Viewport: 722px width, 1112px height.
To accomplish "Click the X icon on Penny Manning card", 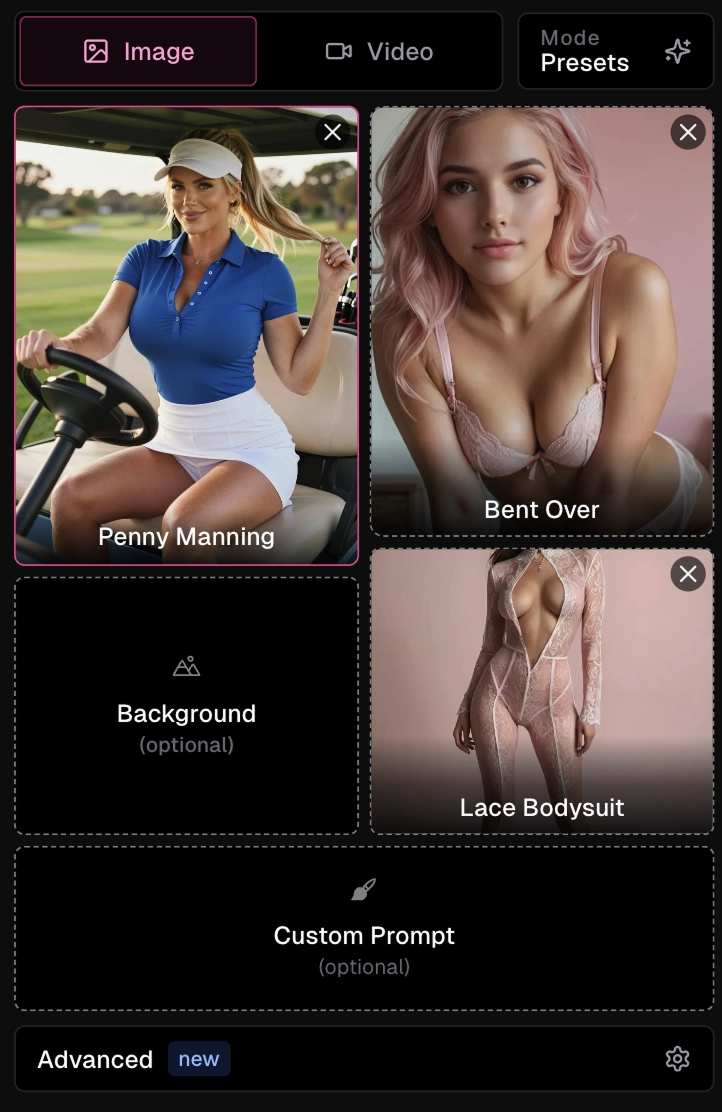I will tap(332, 131).
